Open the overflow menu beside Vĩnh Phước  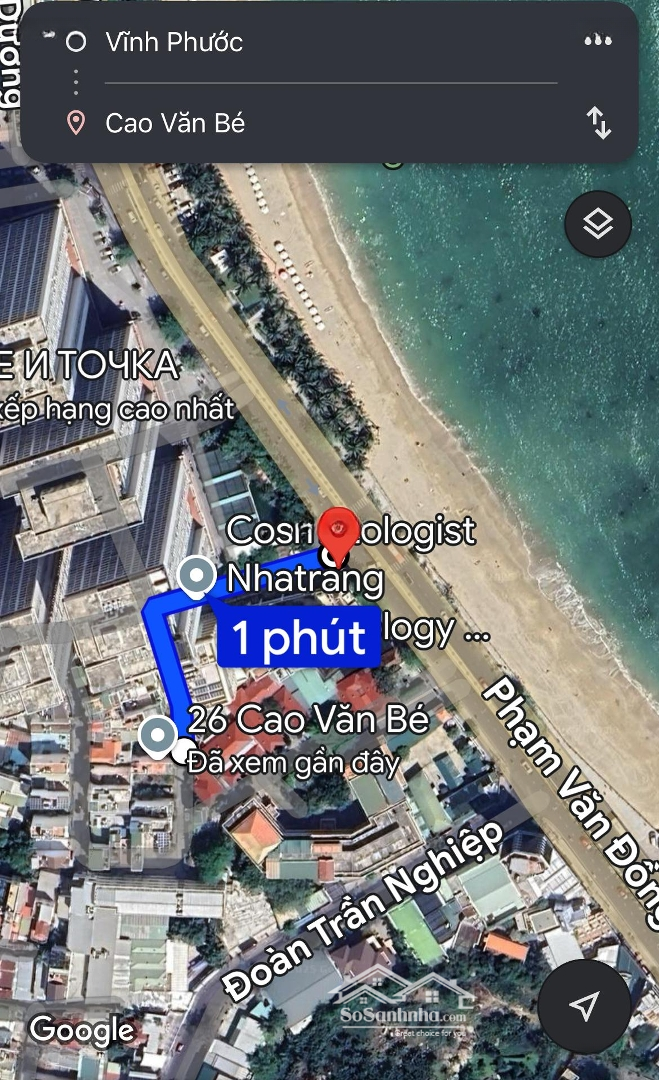pos(597,42)
